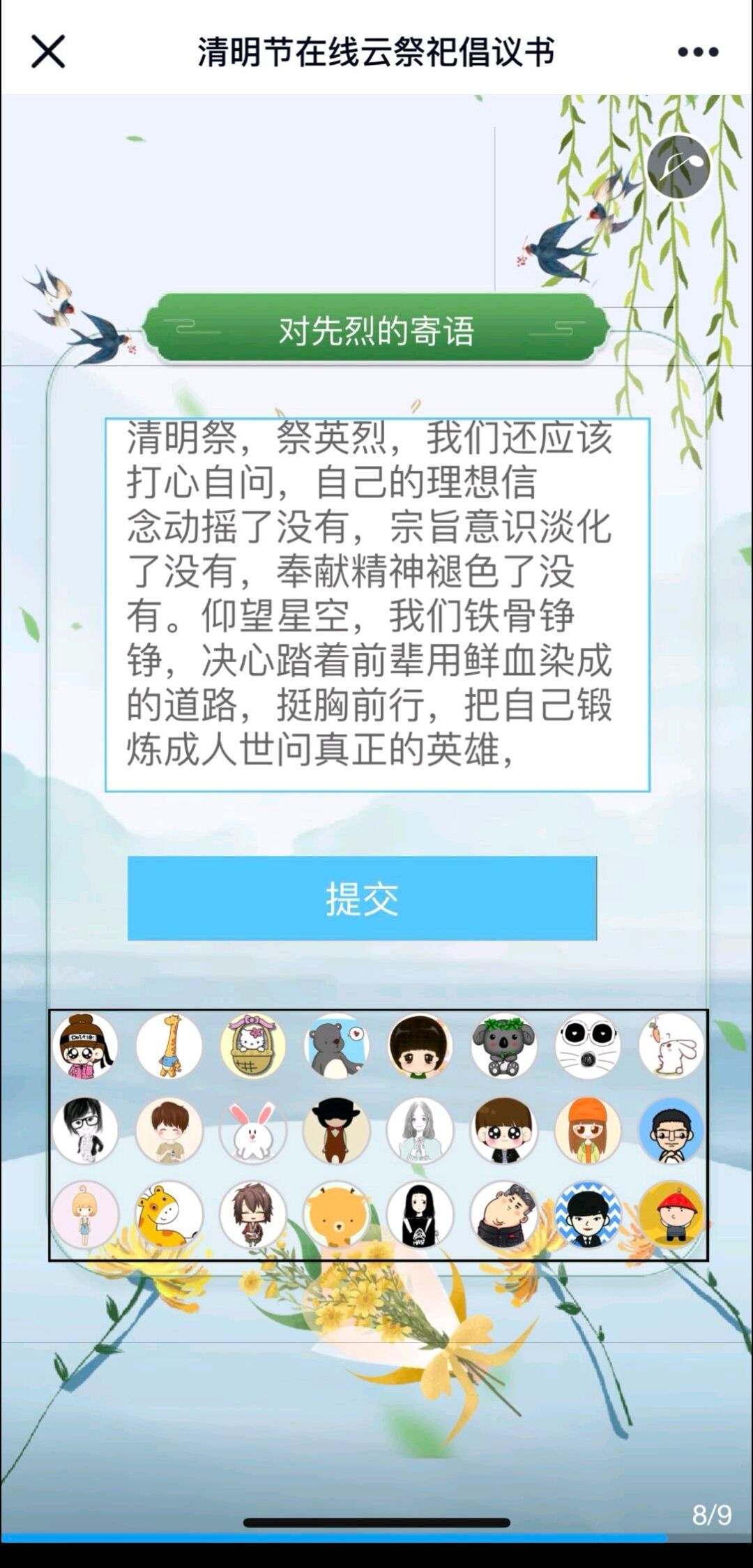Submit the message with 提交
Viewport: 753px width, 1568px height.
[x=362, y=898]
